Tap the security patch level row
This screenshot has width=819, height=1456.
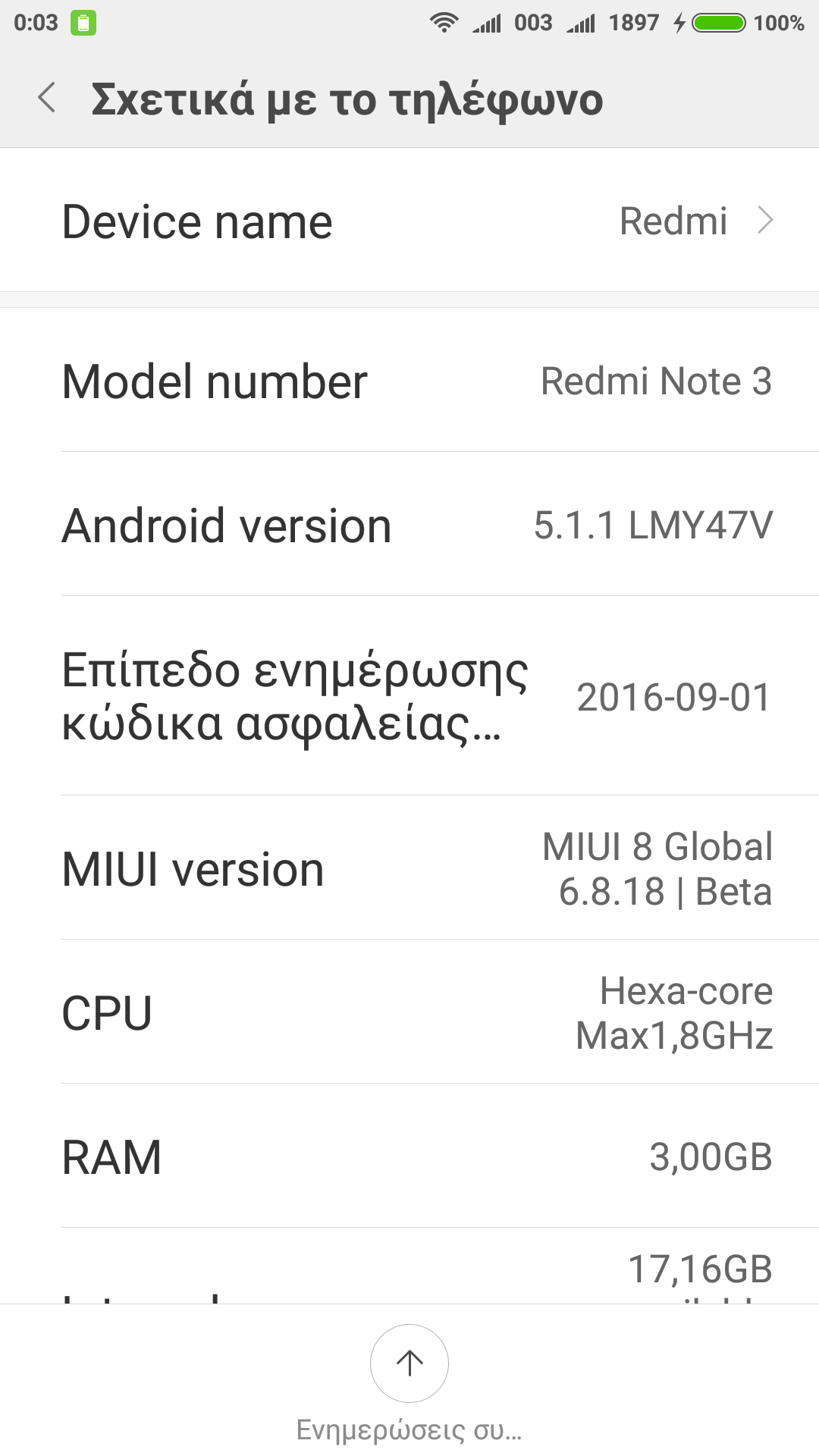point(409,696)
